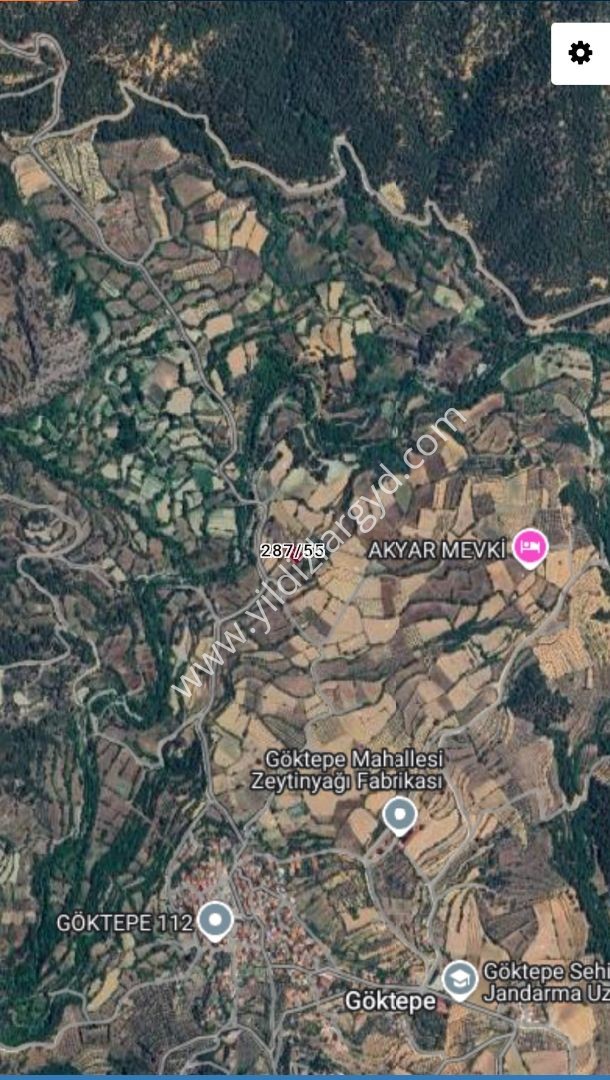
Task: Select the Göktepe Jandarma school marker
Action: (459, 978)
